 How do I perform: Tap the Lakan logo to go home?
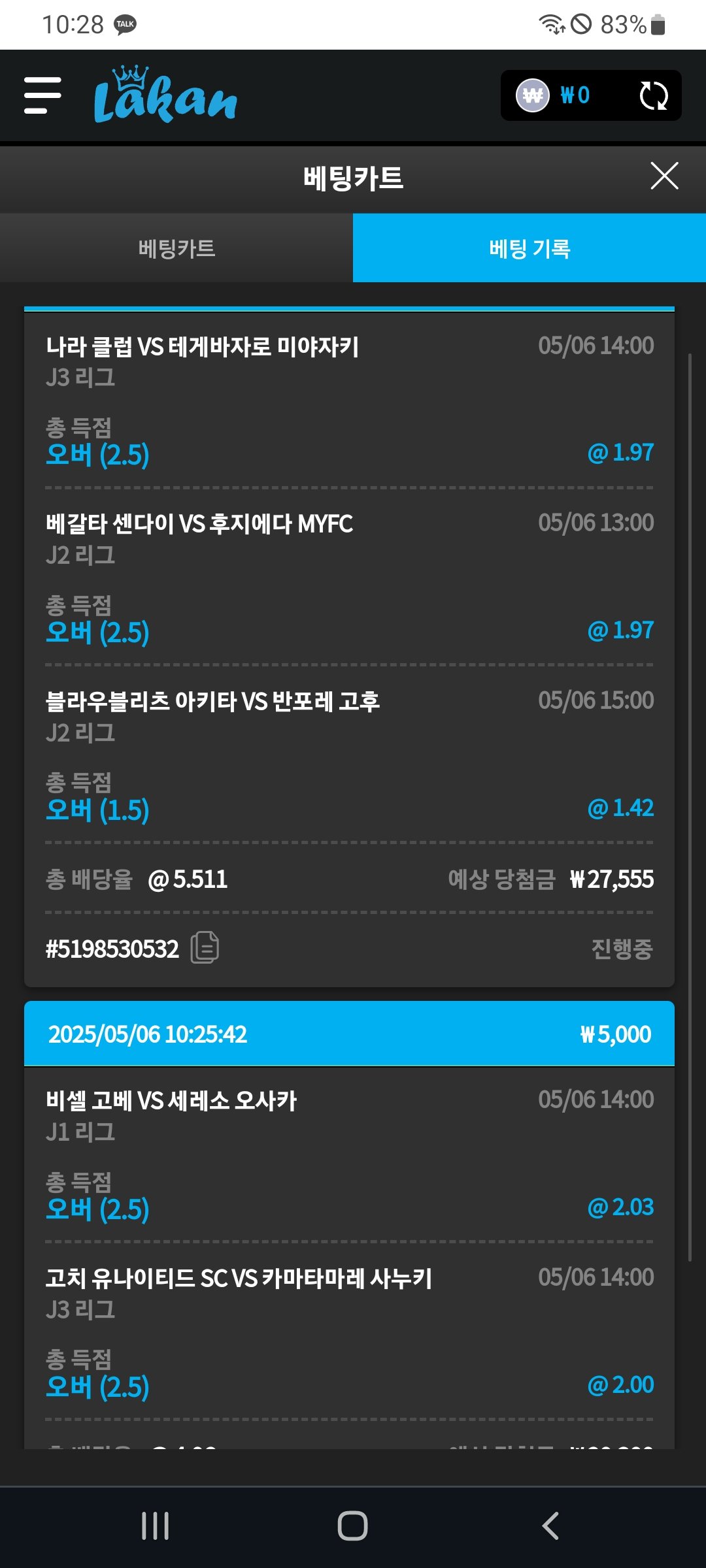[x=165, y=96]
